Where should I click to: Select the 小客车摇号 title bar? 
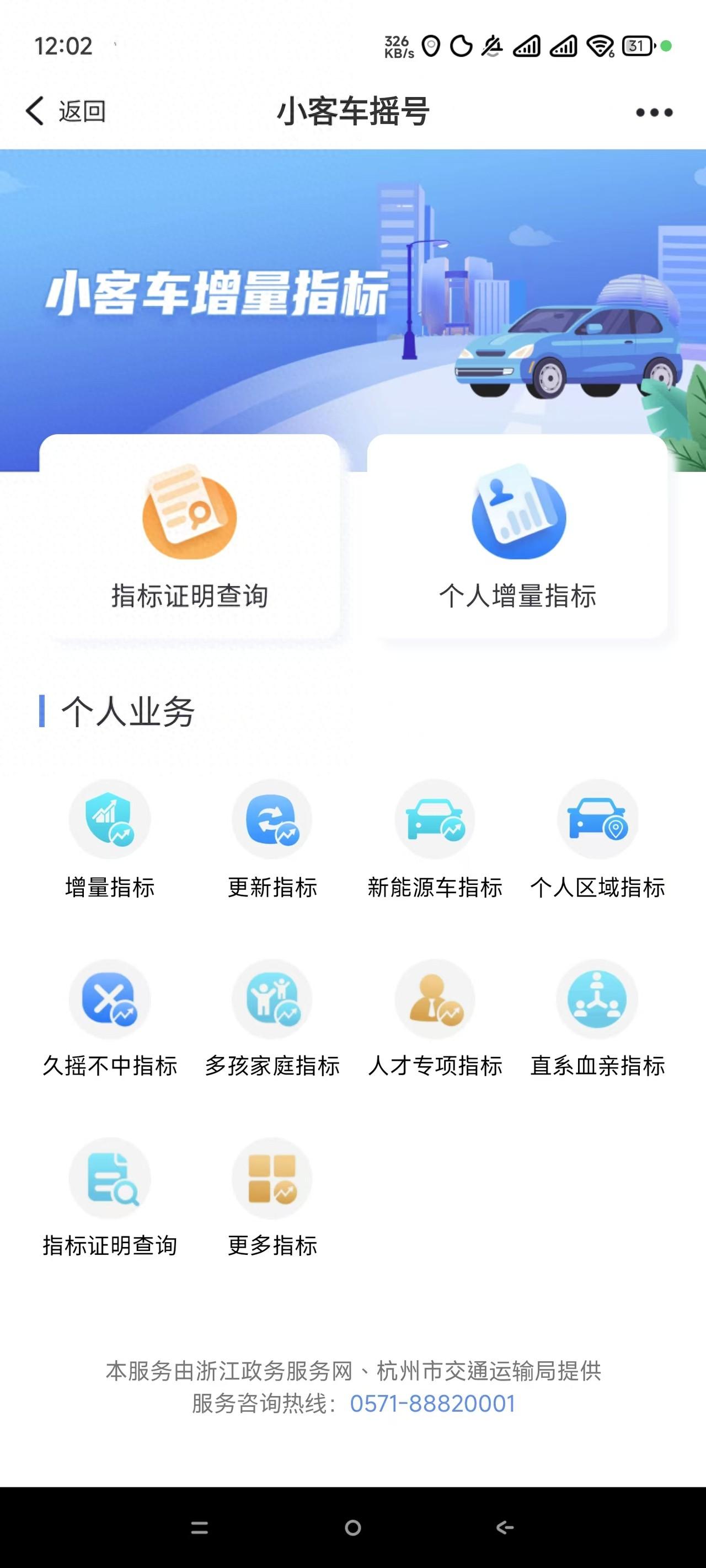pos(352,110)
